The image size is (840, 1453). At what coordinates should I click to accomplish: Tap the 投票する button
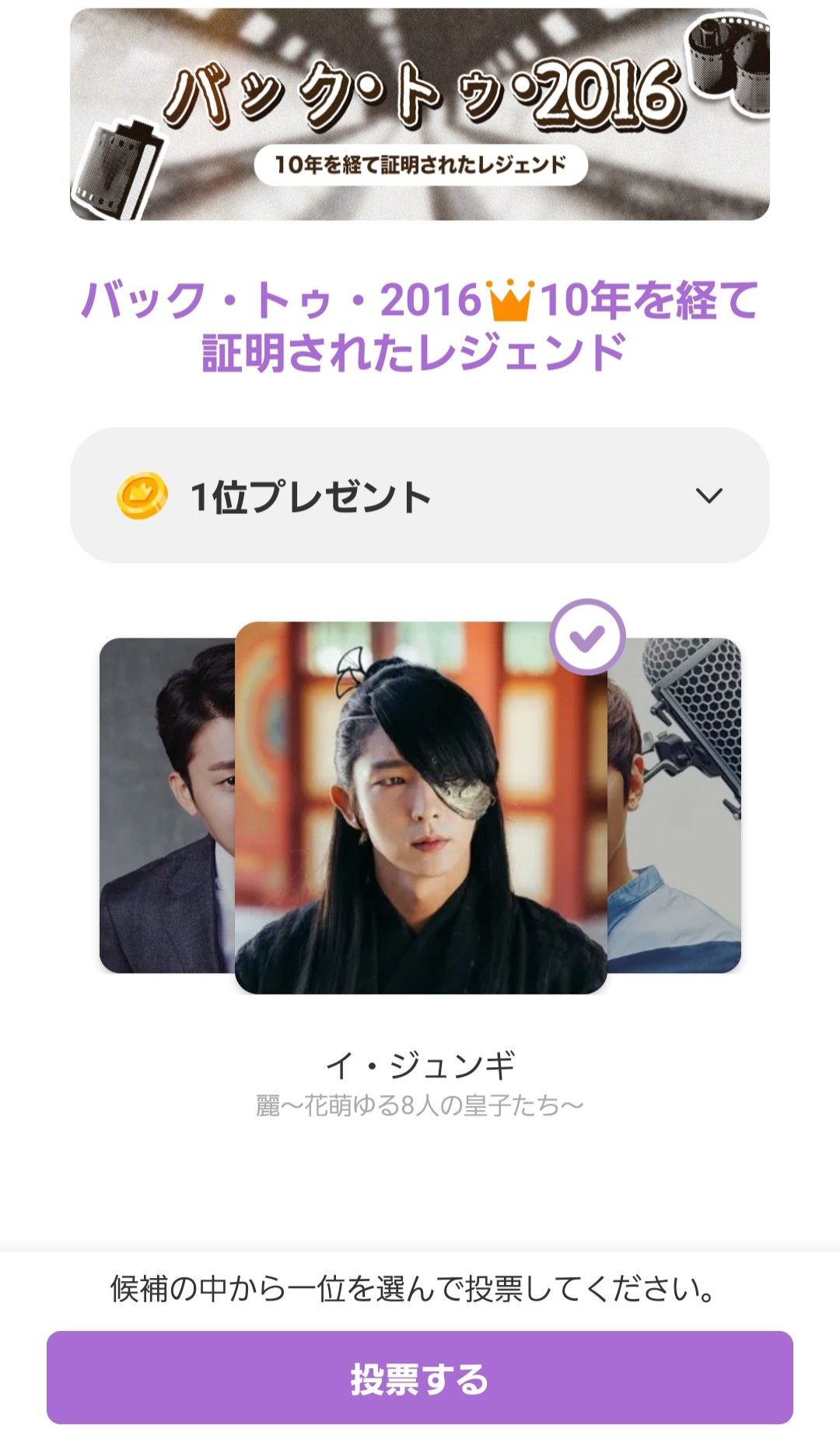(419, 1378)
